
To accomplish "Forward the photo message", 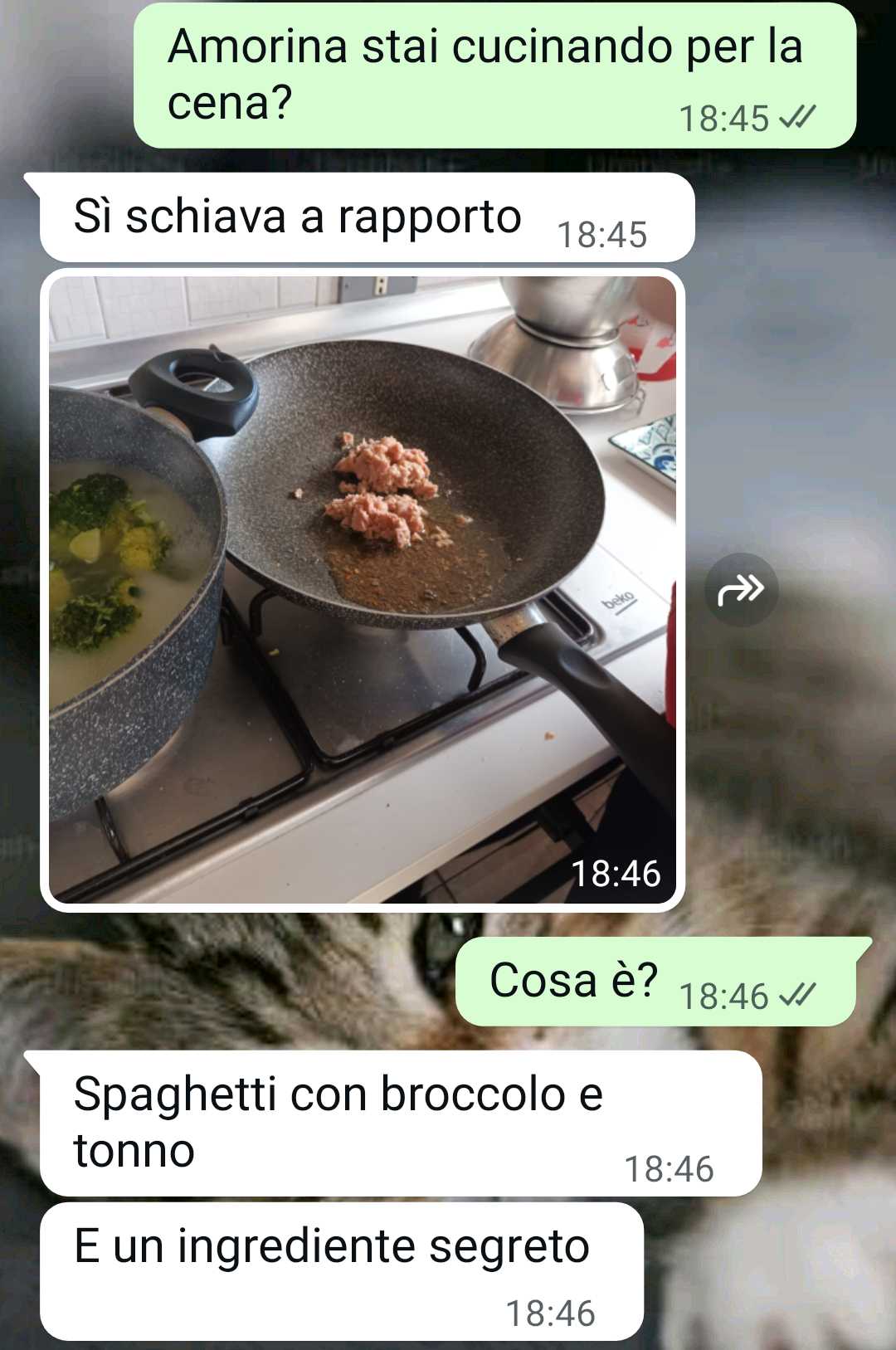I will point(741,590).
